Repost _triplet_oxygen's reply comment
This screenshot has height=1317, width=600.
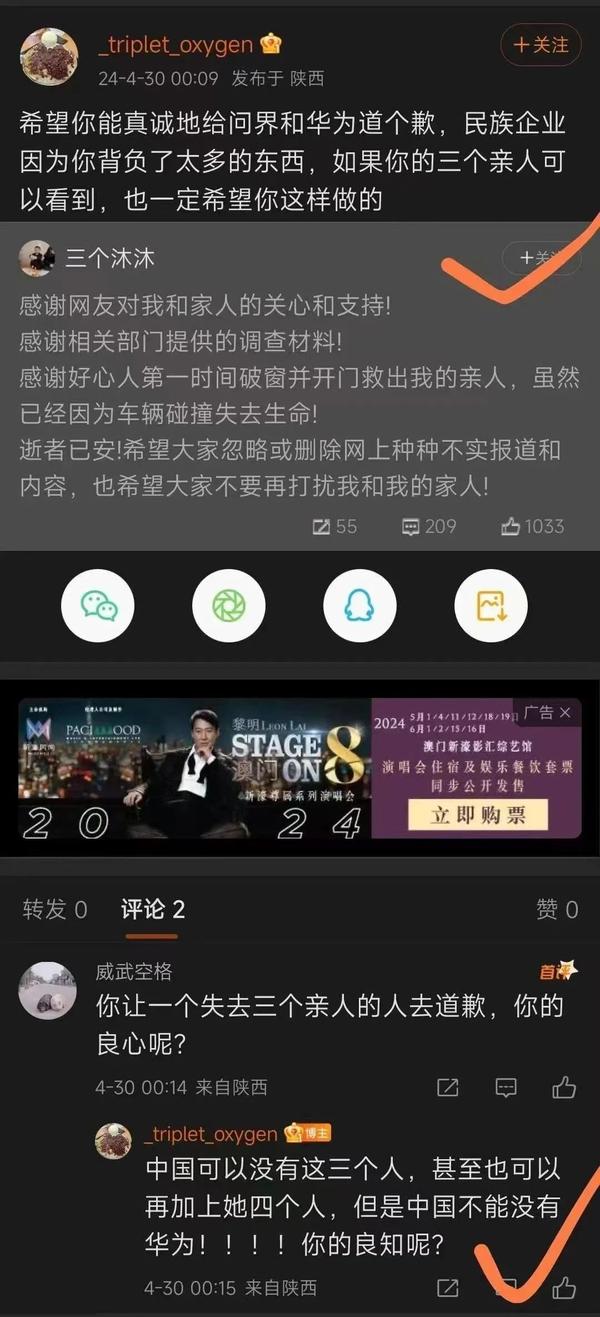coord(448,1287)
